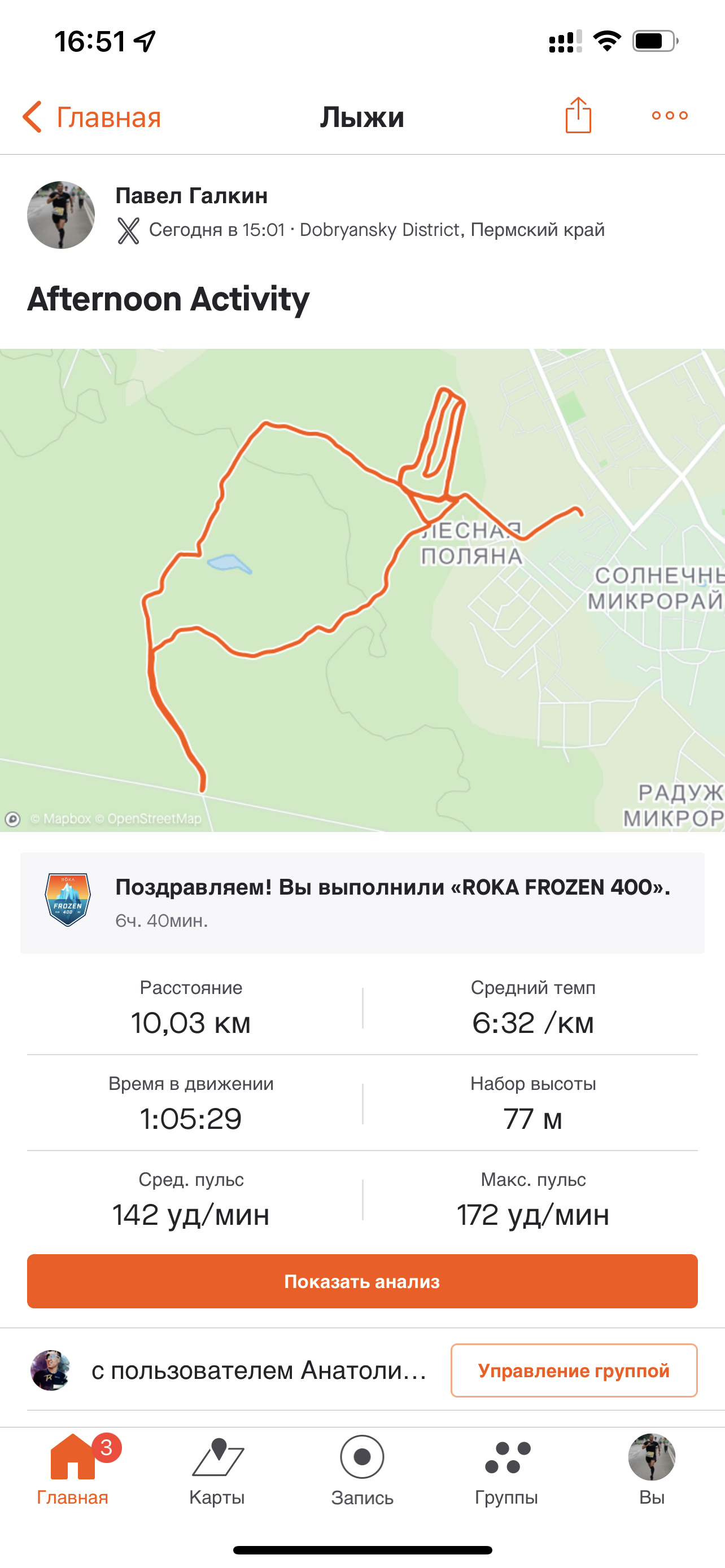Switch to the Карты tab
The image size is (725, 1568).
coord(217,1468)
